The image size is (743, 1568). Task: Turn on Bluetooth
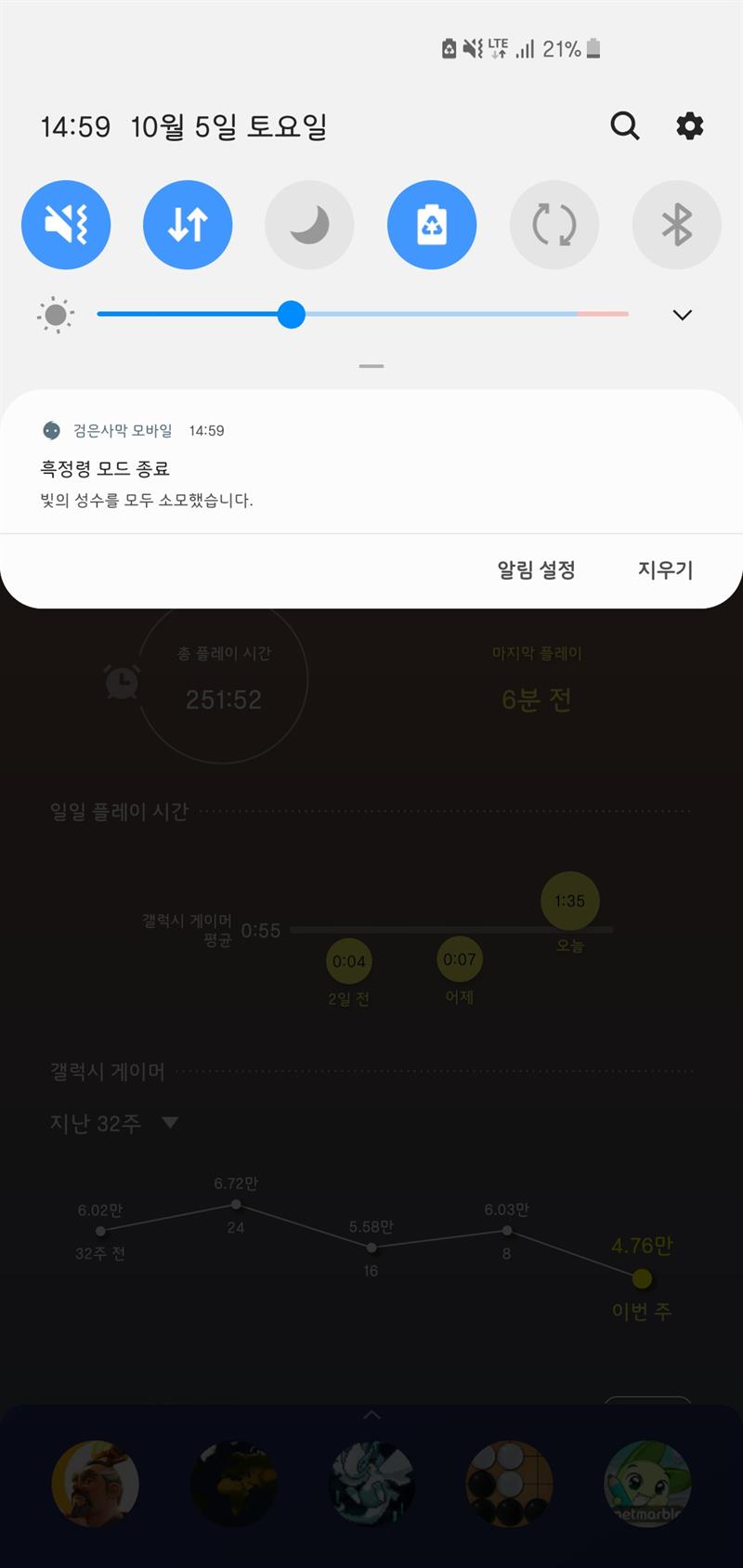point(676,225)
